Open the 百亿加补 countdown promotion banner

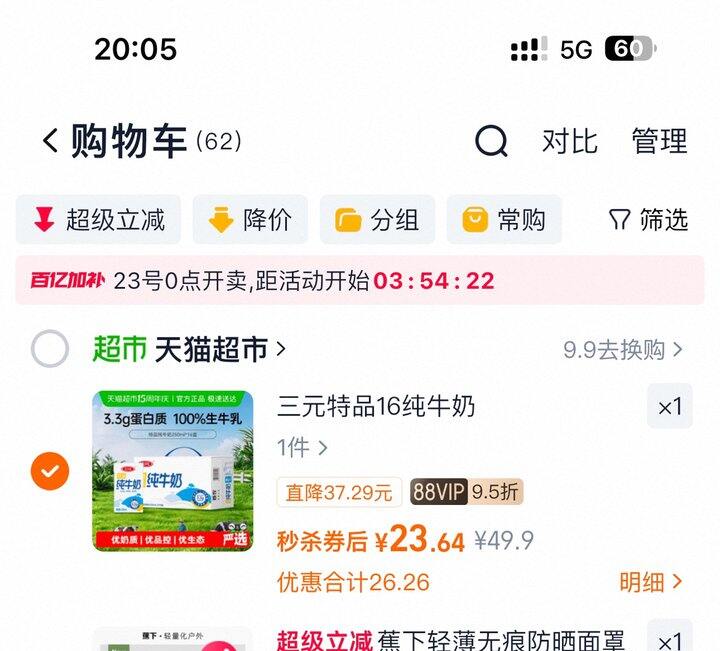(x=360, y=281)
